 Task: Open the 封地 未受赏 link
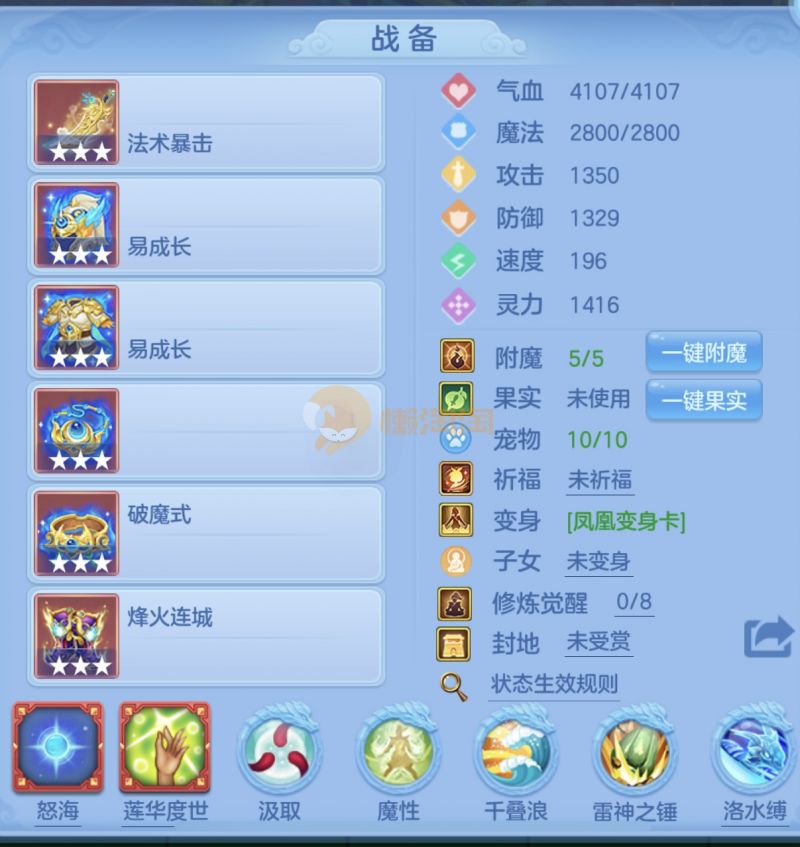pyautogui.click(x=599, y=643)
